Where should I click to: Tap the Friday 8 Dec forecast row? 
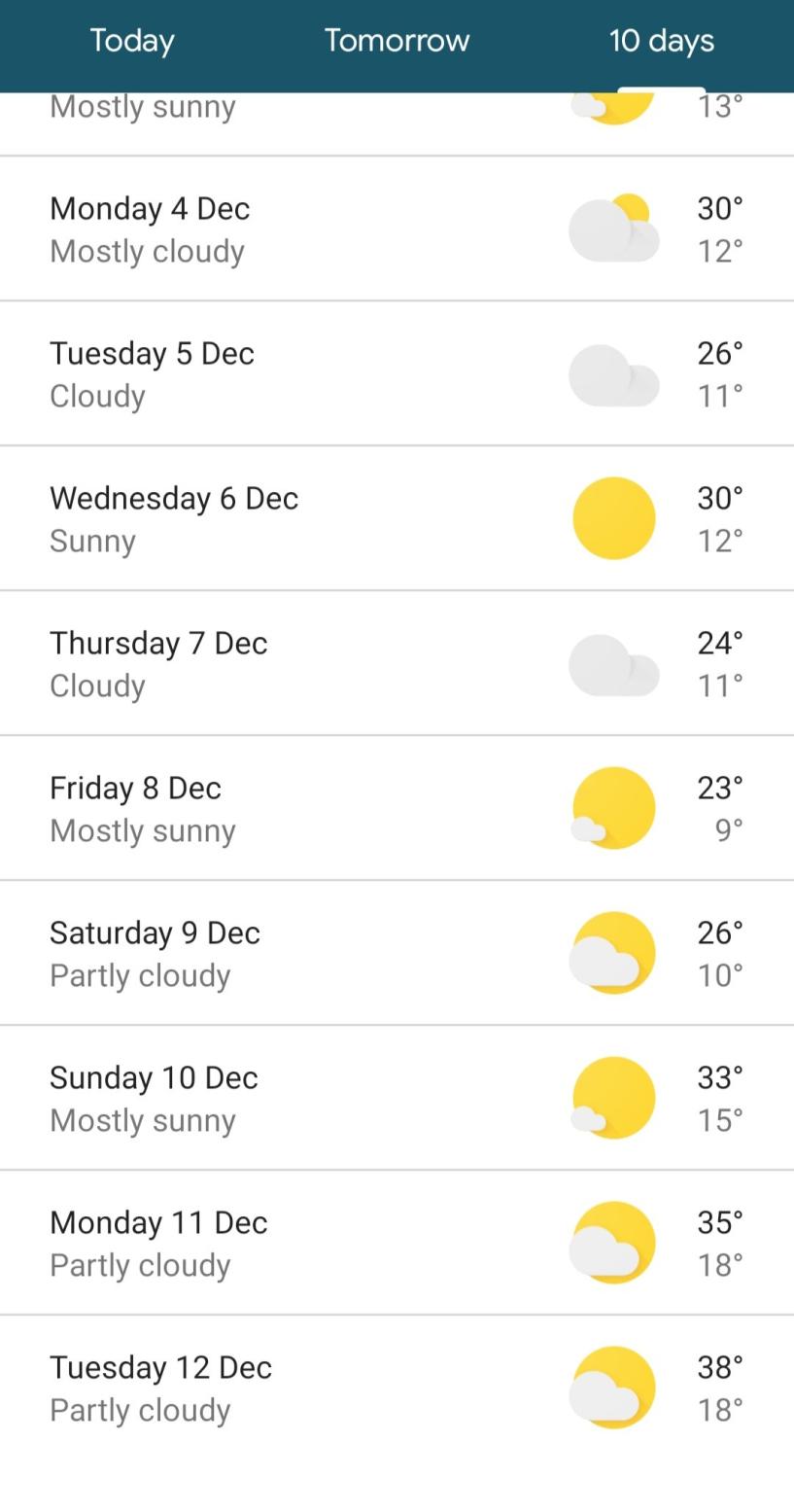coord(397,809)
